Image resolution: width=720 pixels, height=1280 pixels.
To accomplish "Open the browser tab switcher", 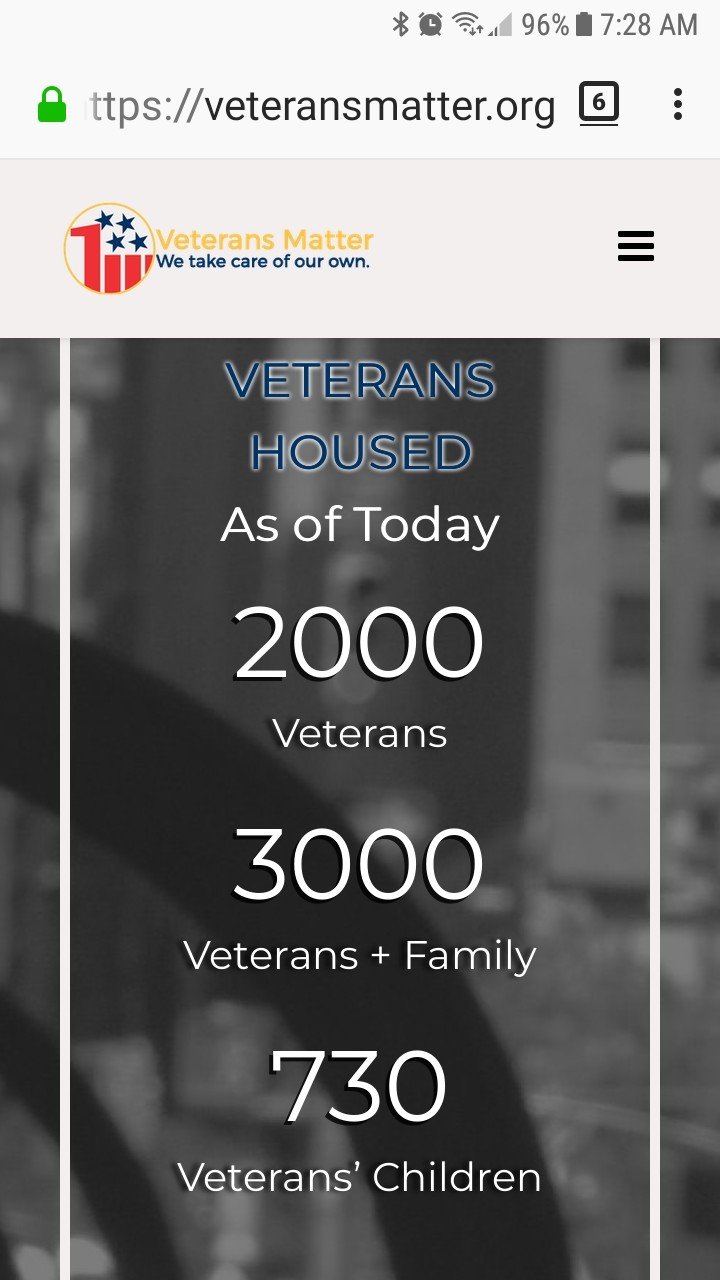I will click(599, 104).
